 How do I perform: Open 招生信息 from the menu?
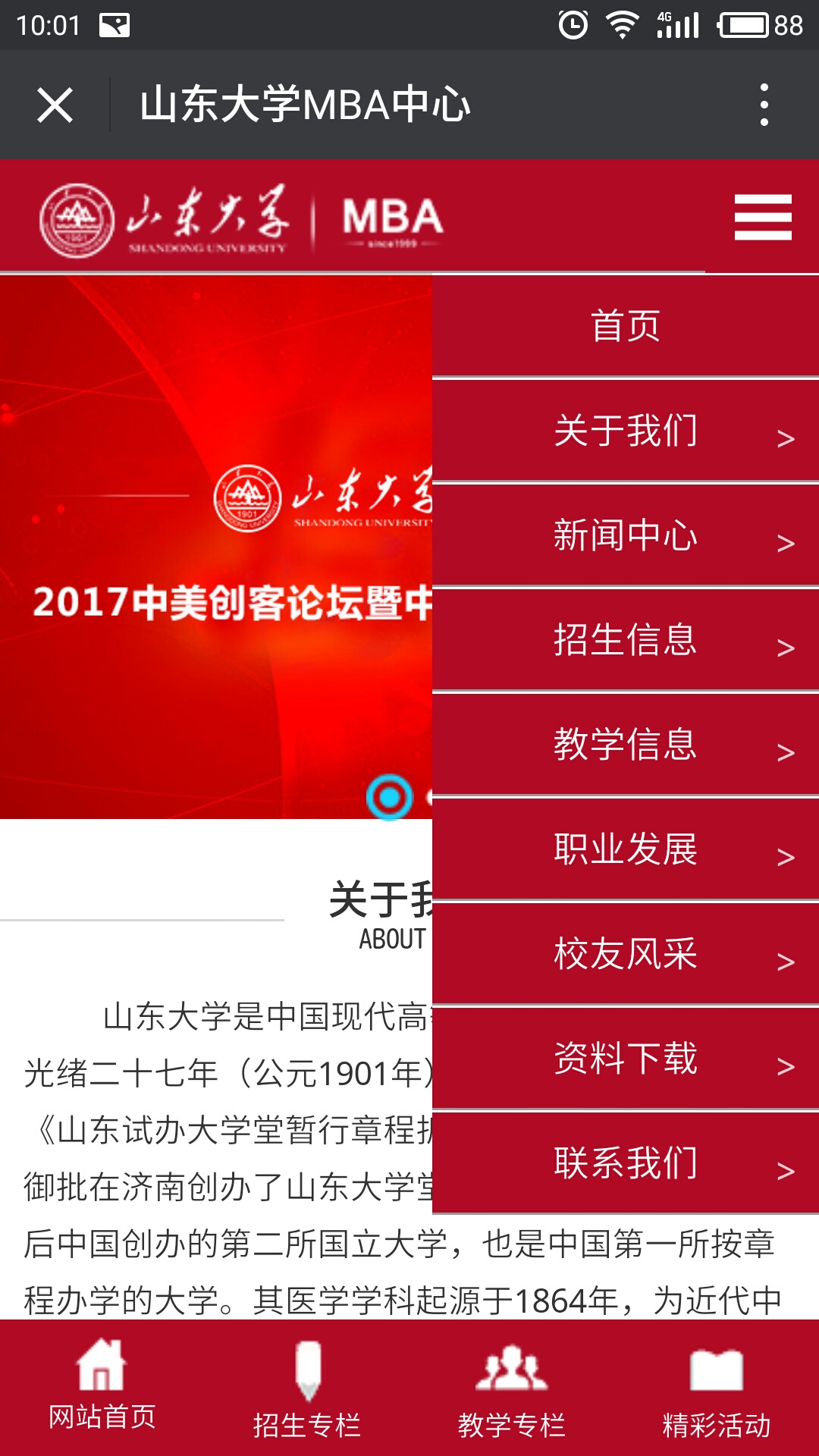[x=626, y=640]
